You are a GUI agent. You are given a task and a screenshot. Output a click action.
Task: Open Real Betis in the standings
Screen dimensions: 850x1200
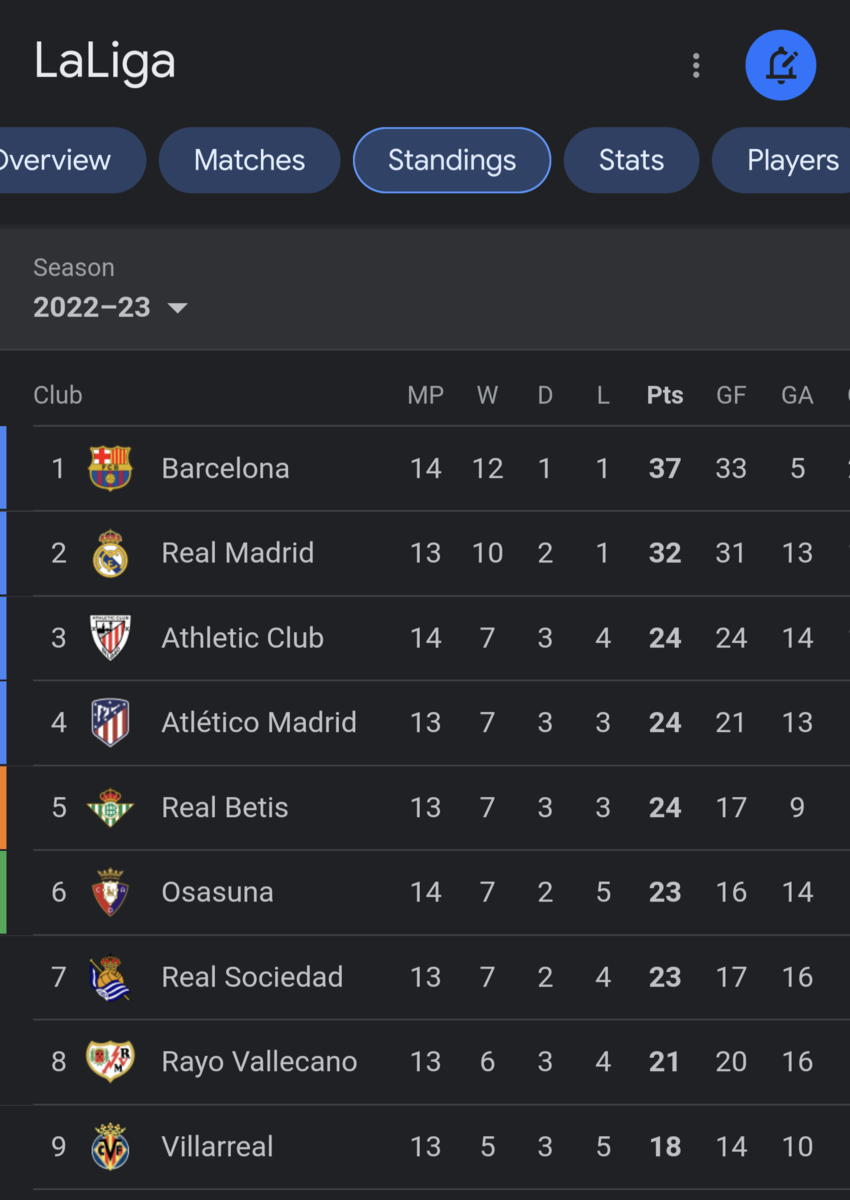pos(224,808)
